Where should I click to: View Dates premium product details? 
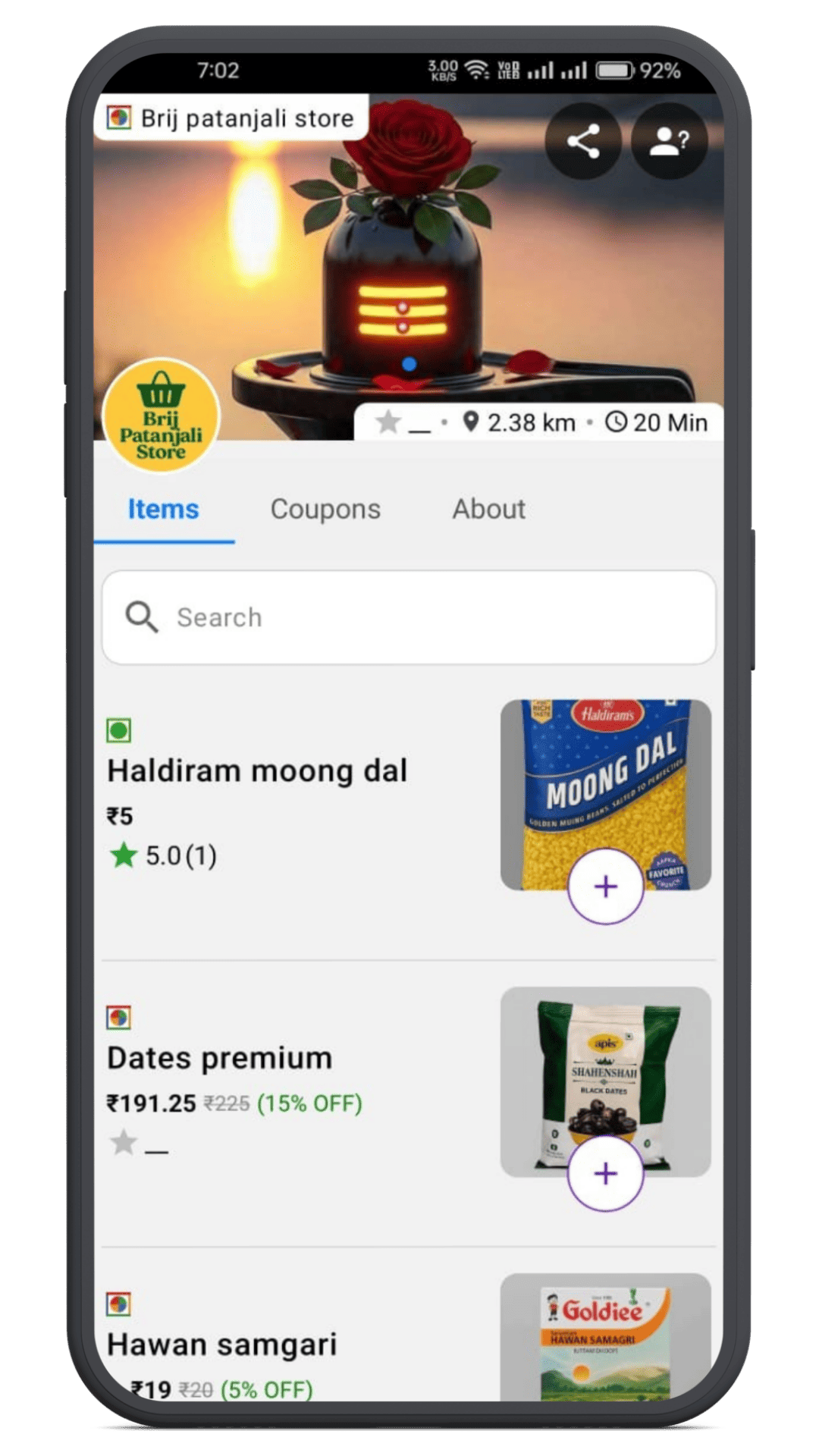[x=219, y=1058]
